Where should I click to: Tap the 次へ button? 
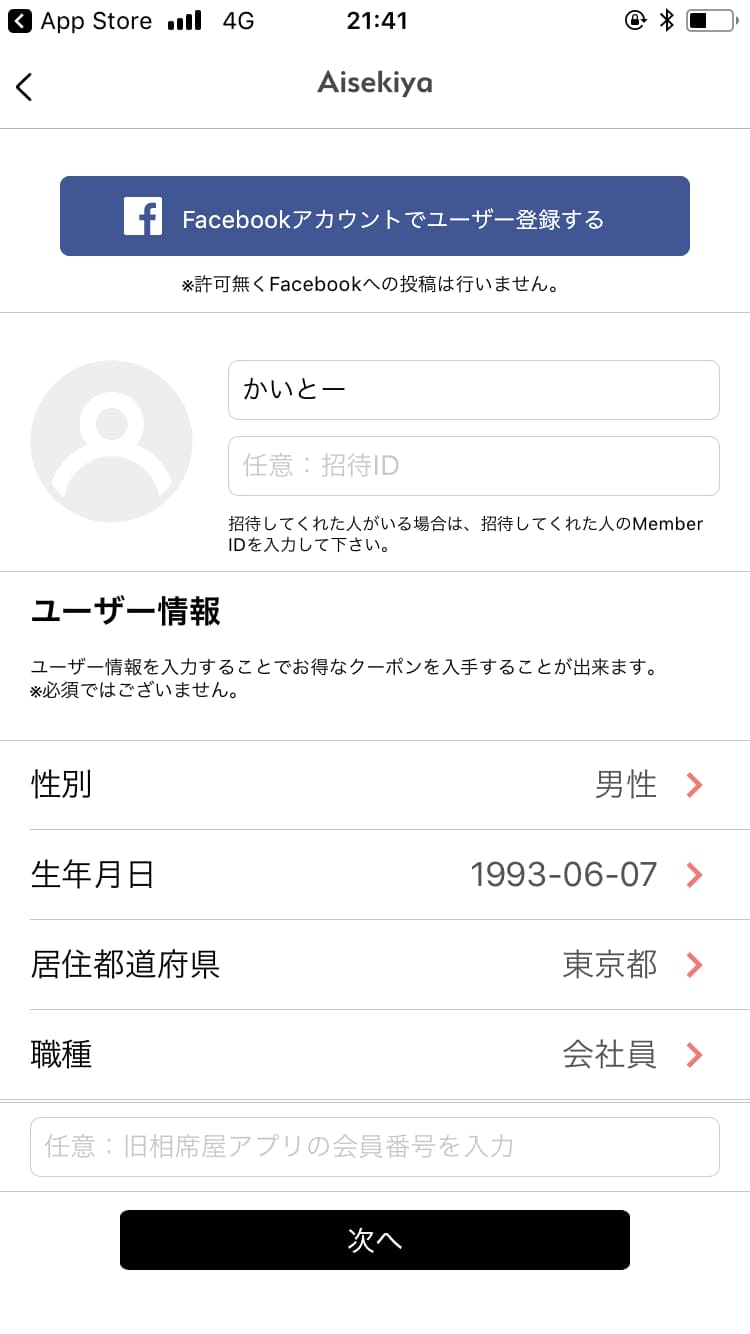pos(375,1240)
